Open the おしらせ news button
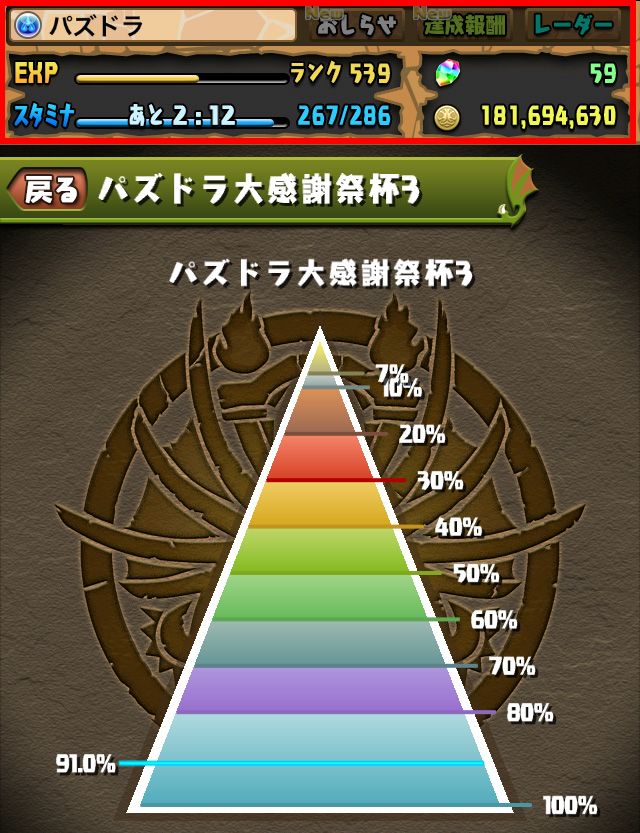Screen dimensions: 640x833 pyautogui.click(x=357, y=26)
